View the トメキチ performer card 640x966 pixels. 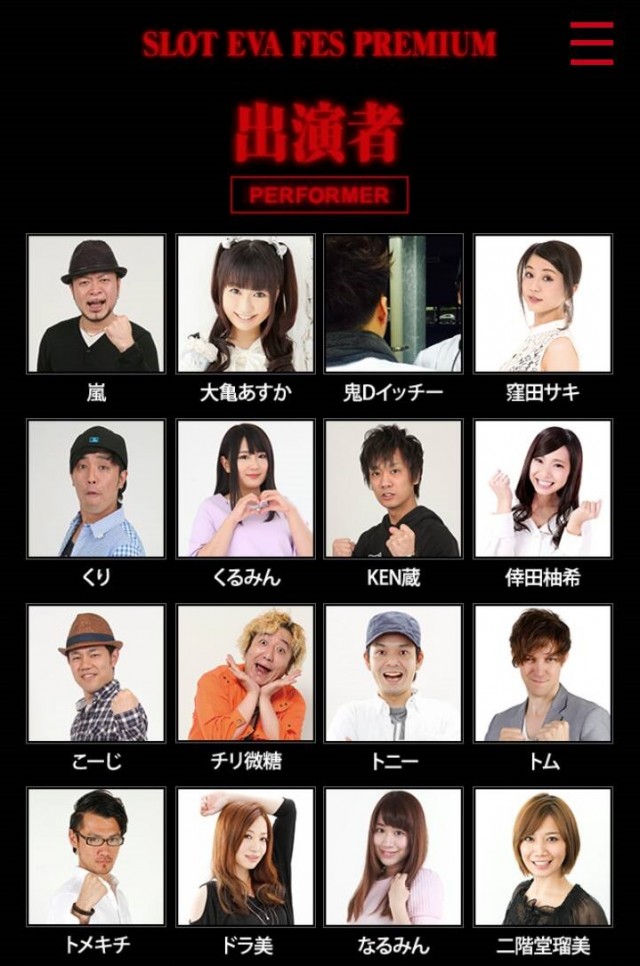[x=96, y=857]
